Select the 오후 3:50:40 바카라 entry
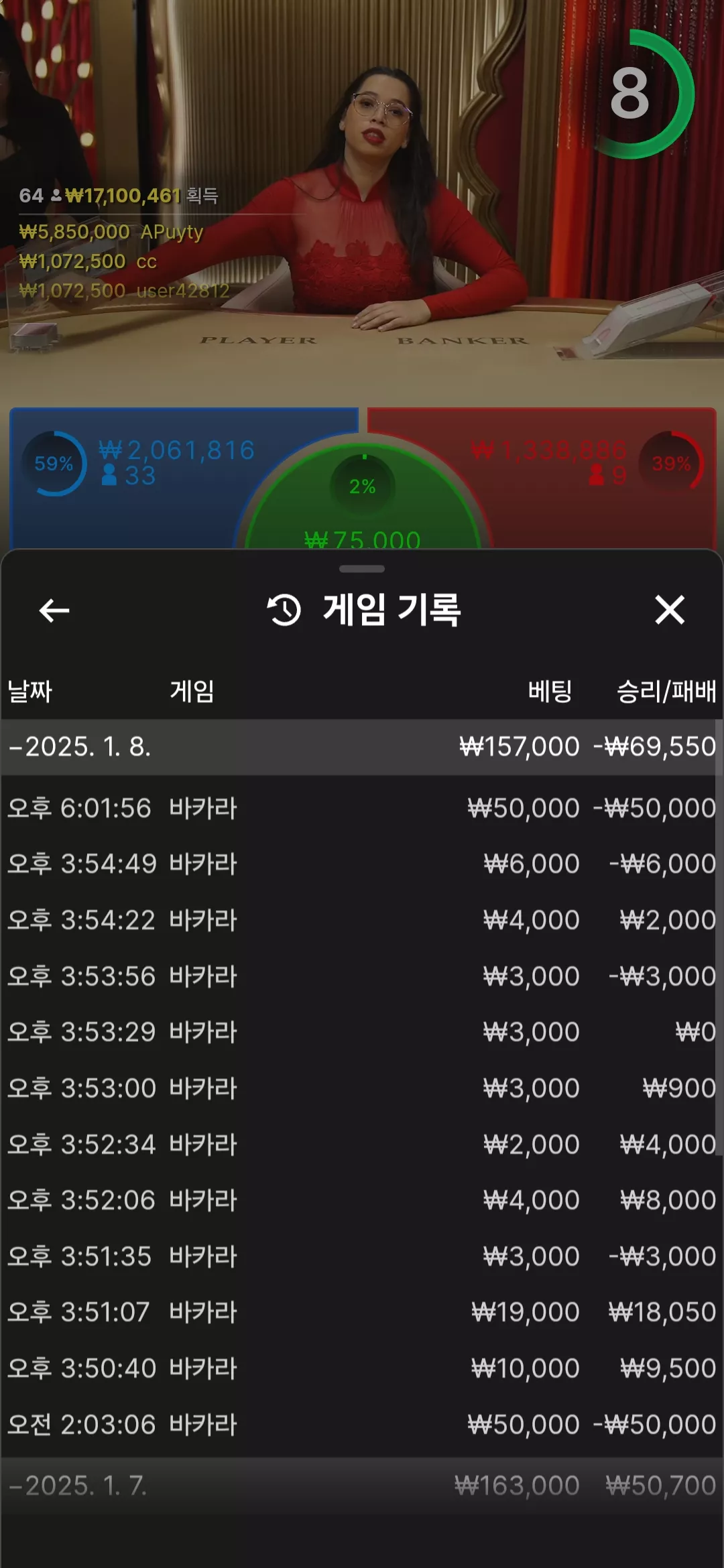This screenshot has height=1568, width=724. [362, 1368]
